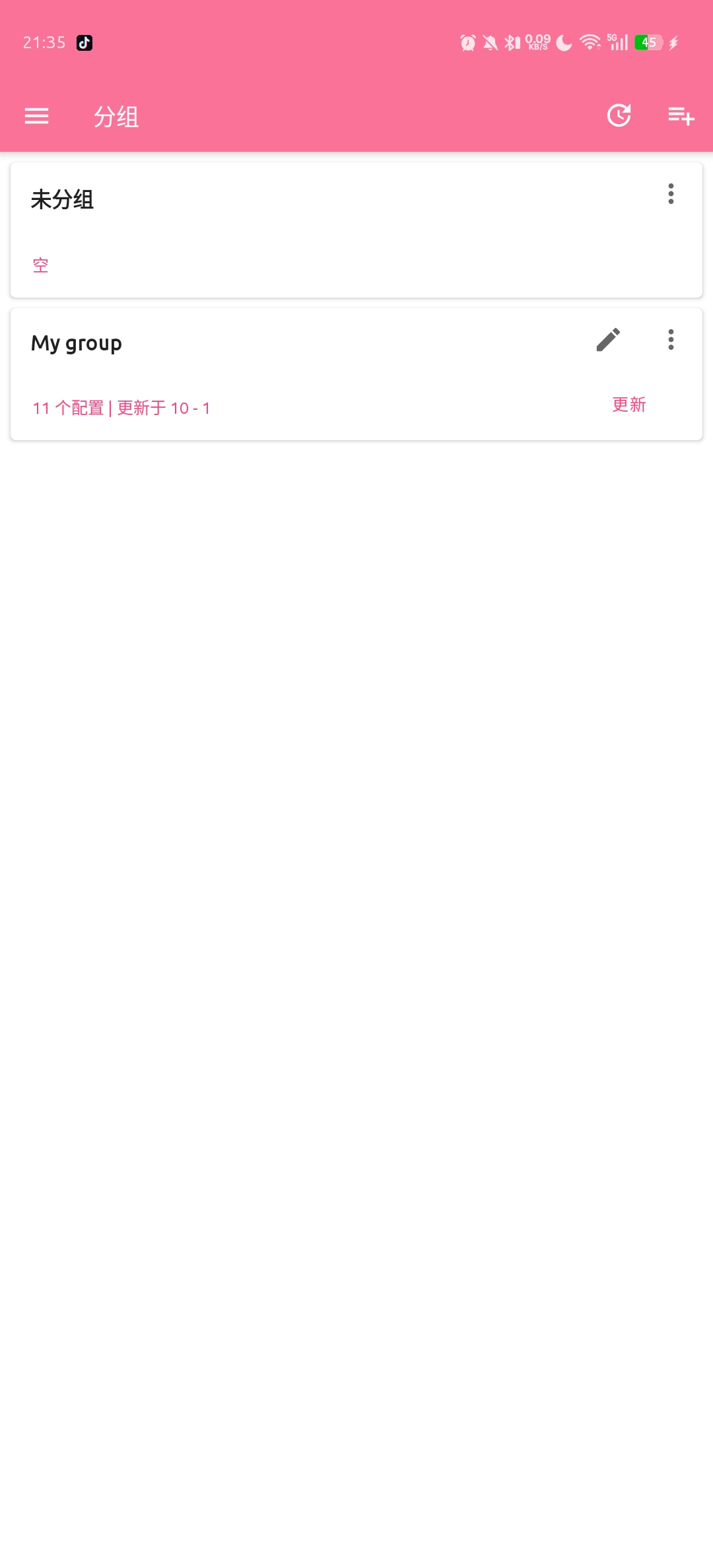Open overflow menu for 未分组
713x1568 pixels.
point(671,194)
